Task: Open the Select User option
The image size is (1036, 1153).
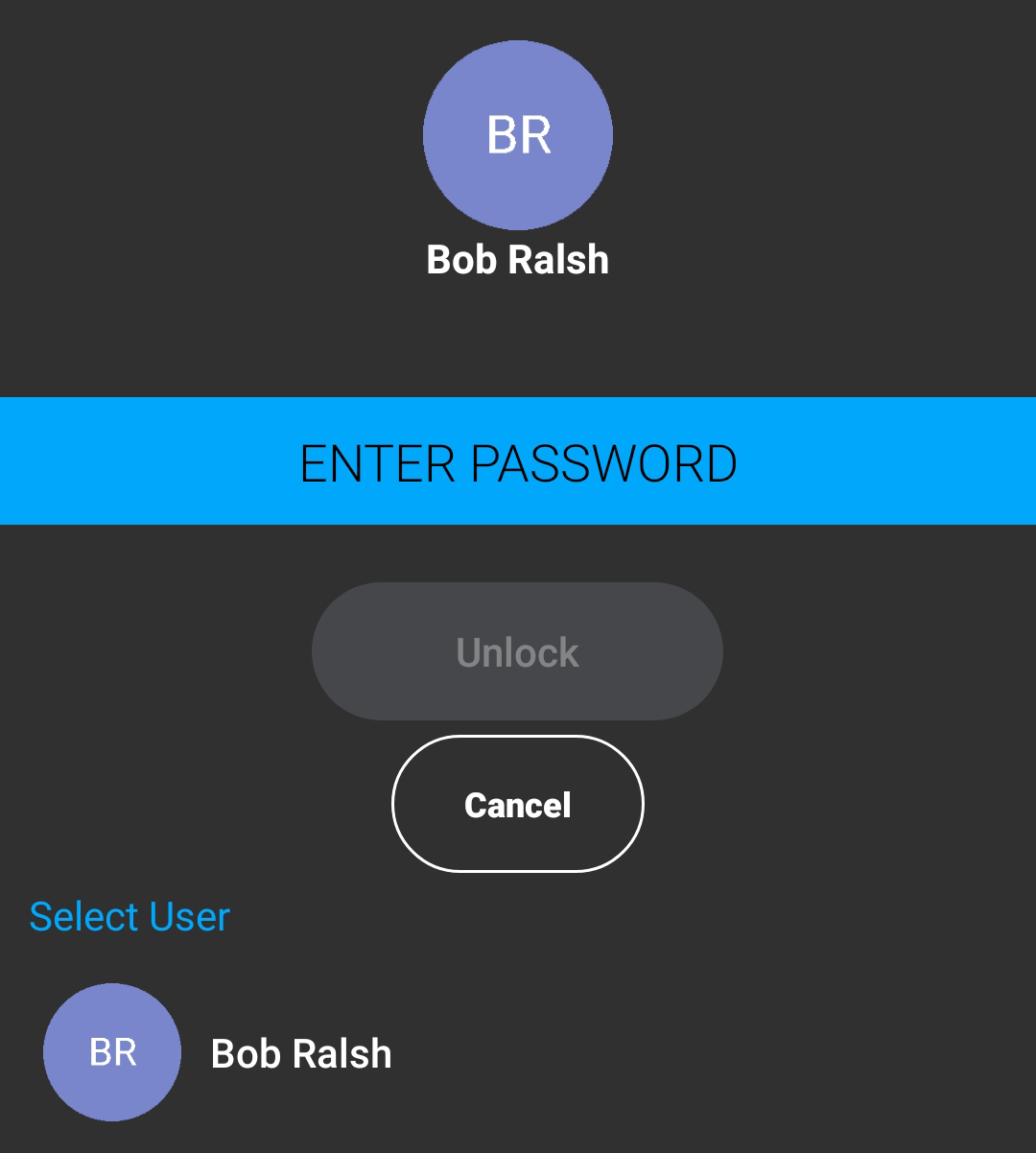Action: [129, 916]
